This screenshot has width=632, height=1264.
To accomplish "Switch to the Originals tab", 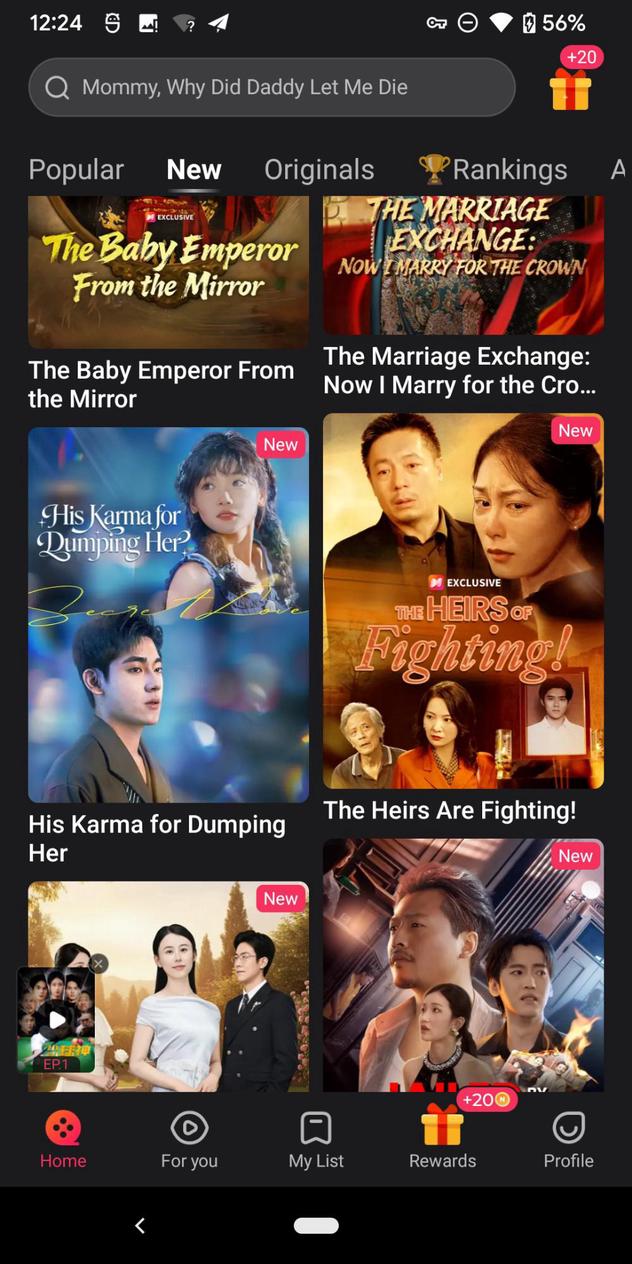I will tap(319, 170).
